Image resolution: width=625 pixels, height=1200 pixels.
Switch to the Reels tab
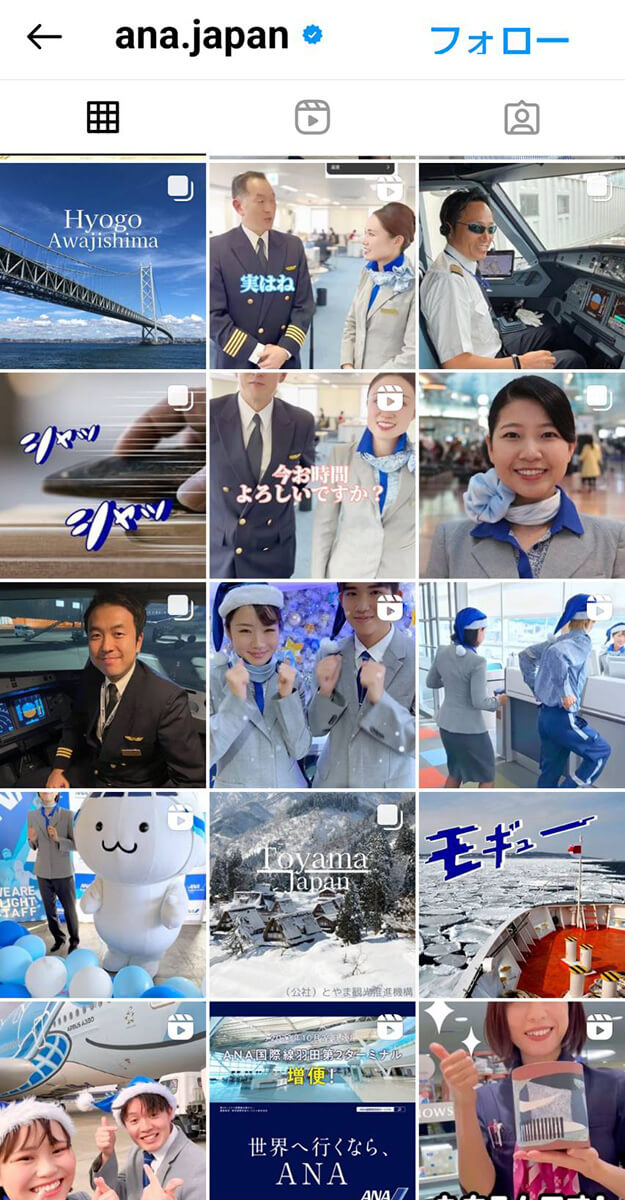[x=312, y=118]
